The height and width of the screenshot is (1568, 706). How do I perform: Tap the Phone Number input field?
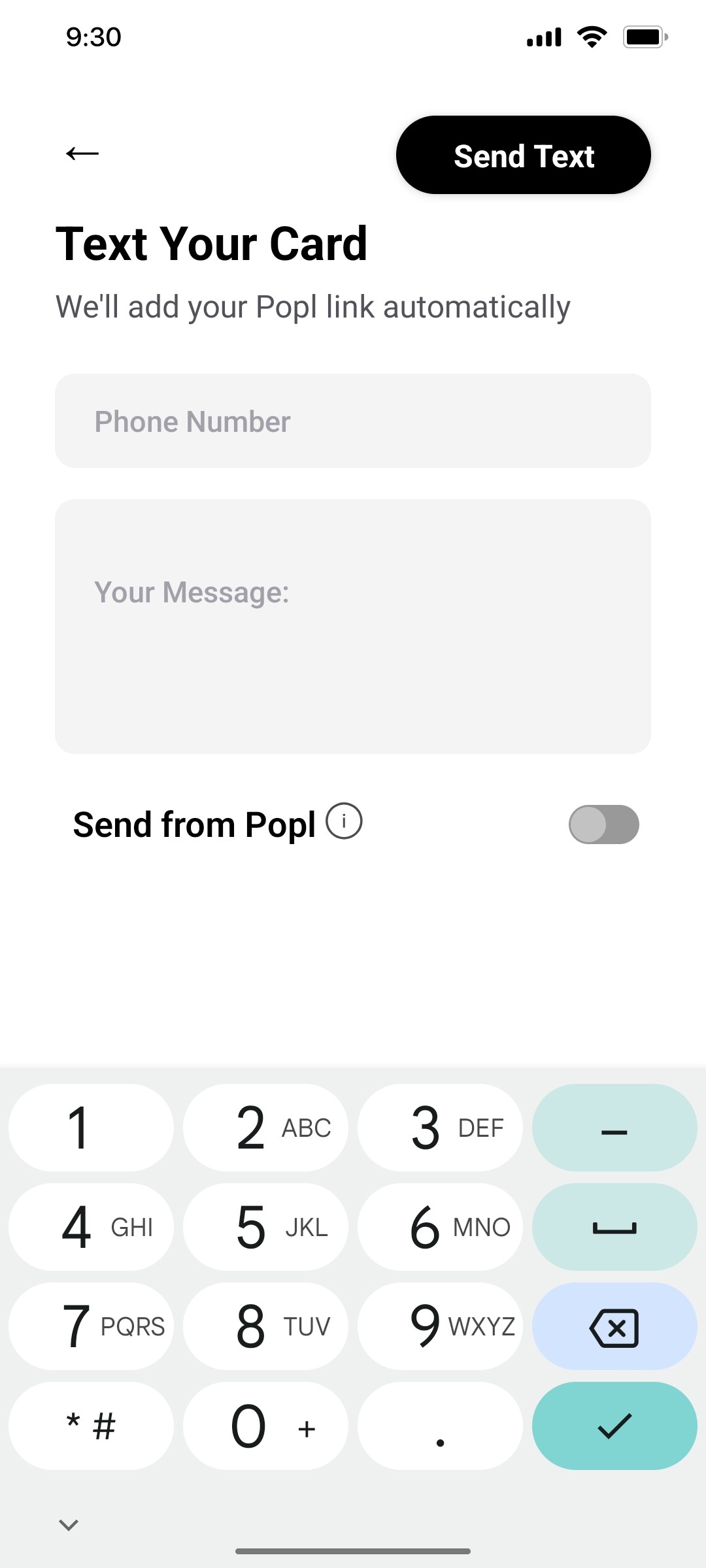[353, 421]
